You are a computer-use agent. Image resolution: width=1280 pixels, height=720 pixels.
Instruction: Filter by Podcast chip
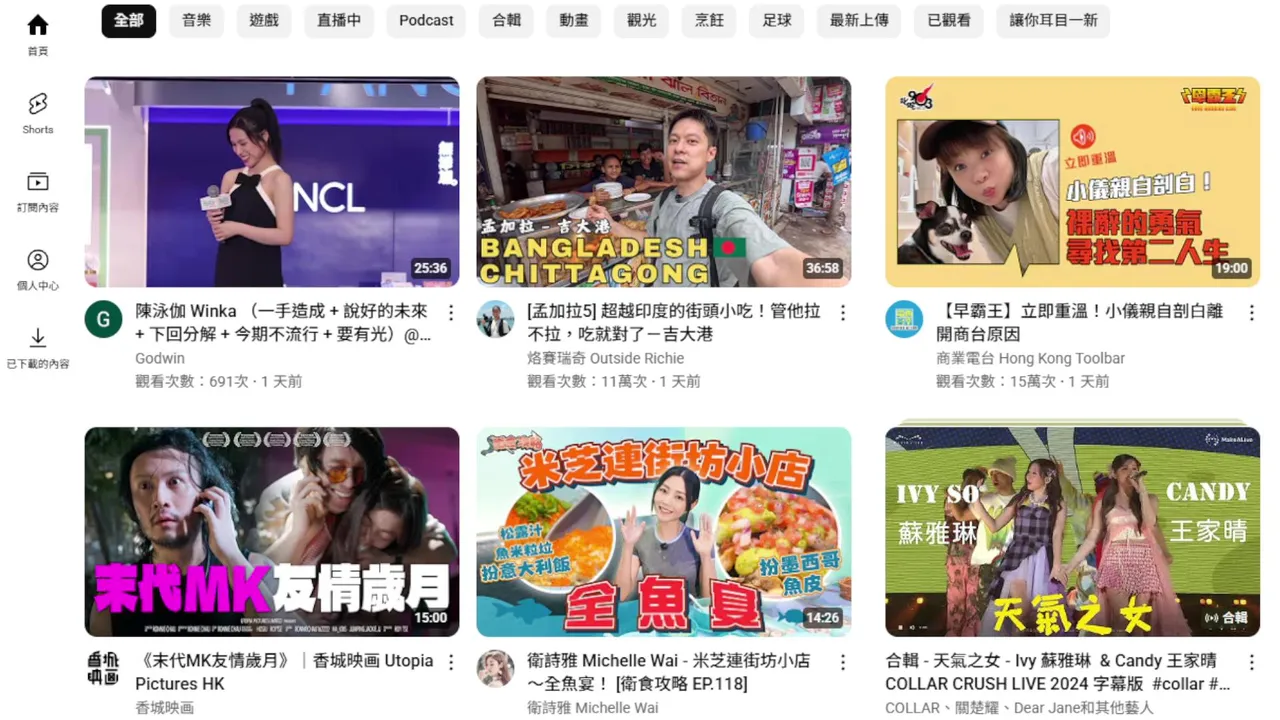(x=426, y=20)
